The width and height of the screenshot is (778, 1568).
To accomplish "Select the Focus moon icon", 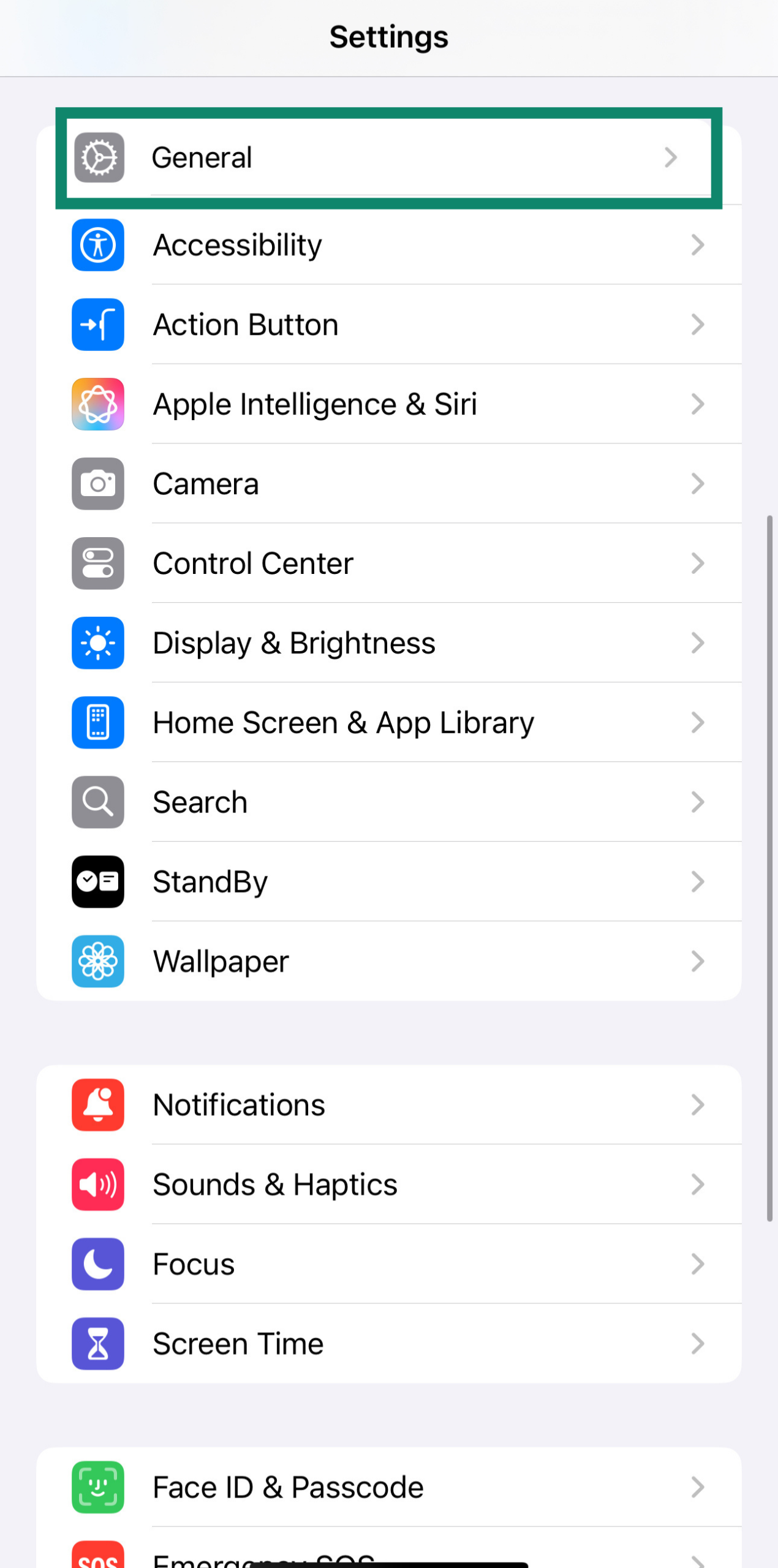I will [97, 1264].
